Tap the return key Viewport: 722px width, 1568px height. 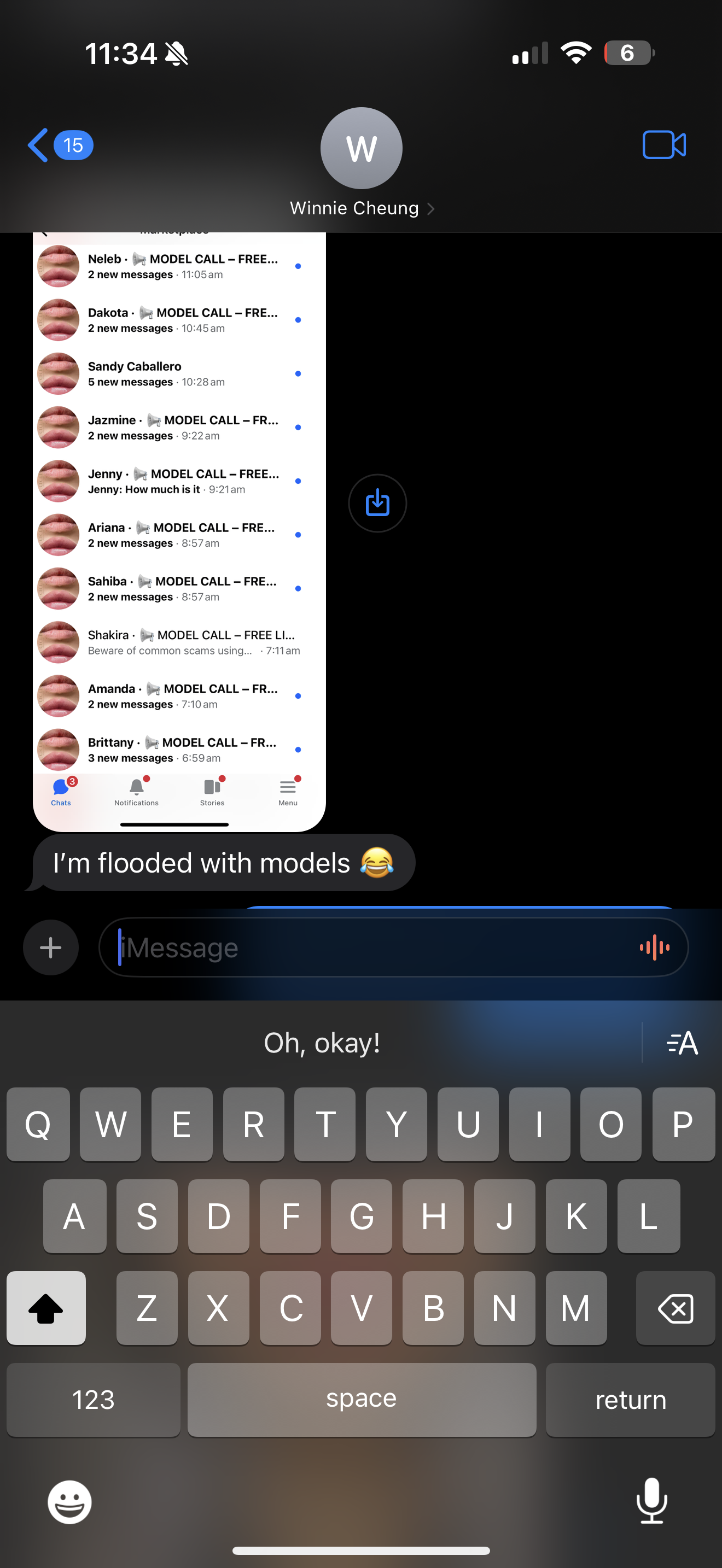[x=630, y=1399]
